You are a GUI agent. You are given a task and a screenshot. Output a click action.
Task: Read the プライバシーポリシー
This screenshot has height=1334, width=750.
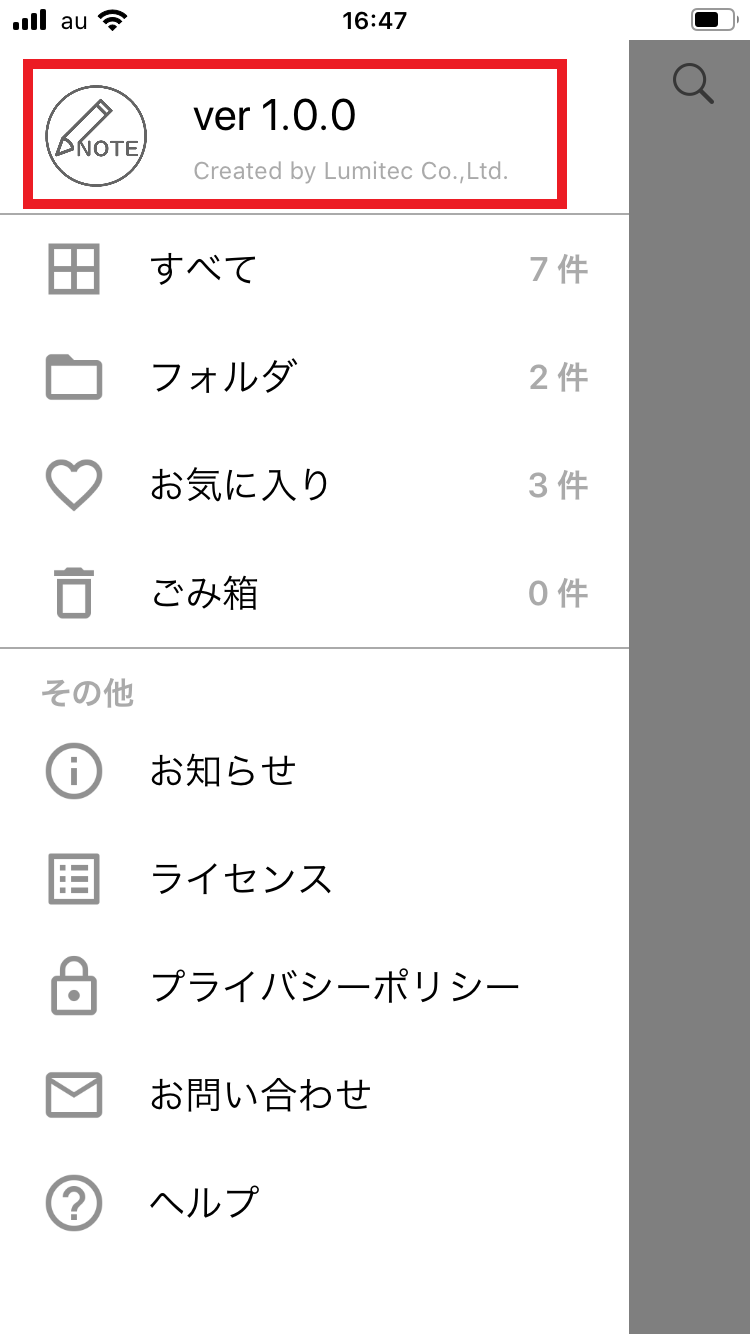(x=314, y=987)
